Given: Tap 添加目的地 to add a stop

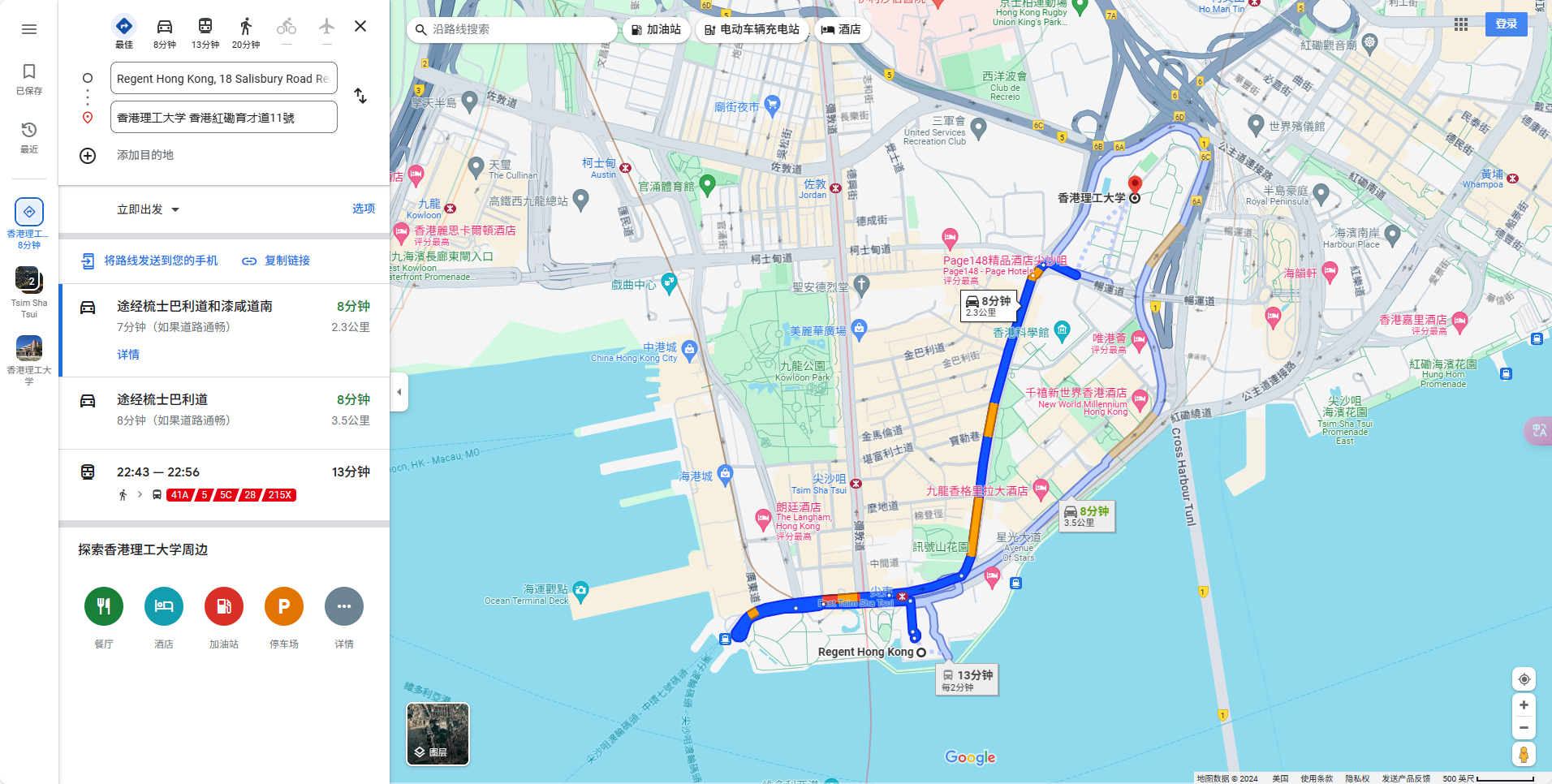Looking at the screenshot, I should coord(144,155).
